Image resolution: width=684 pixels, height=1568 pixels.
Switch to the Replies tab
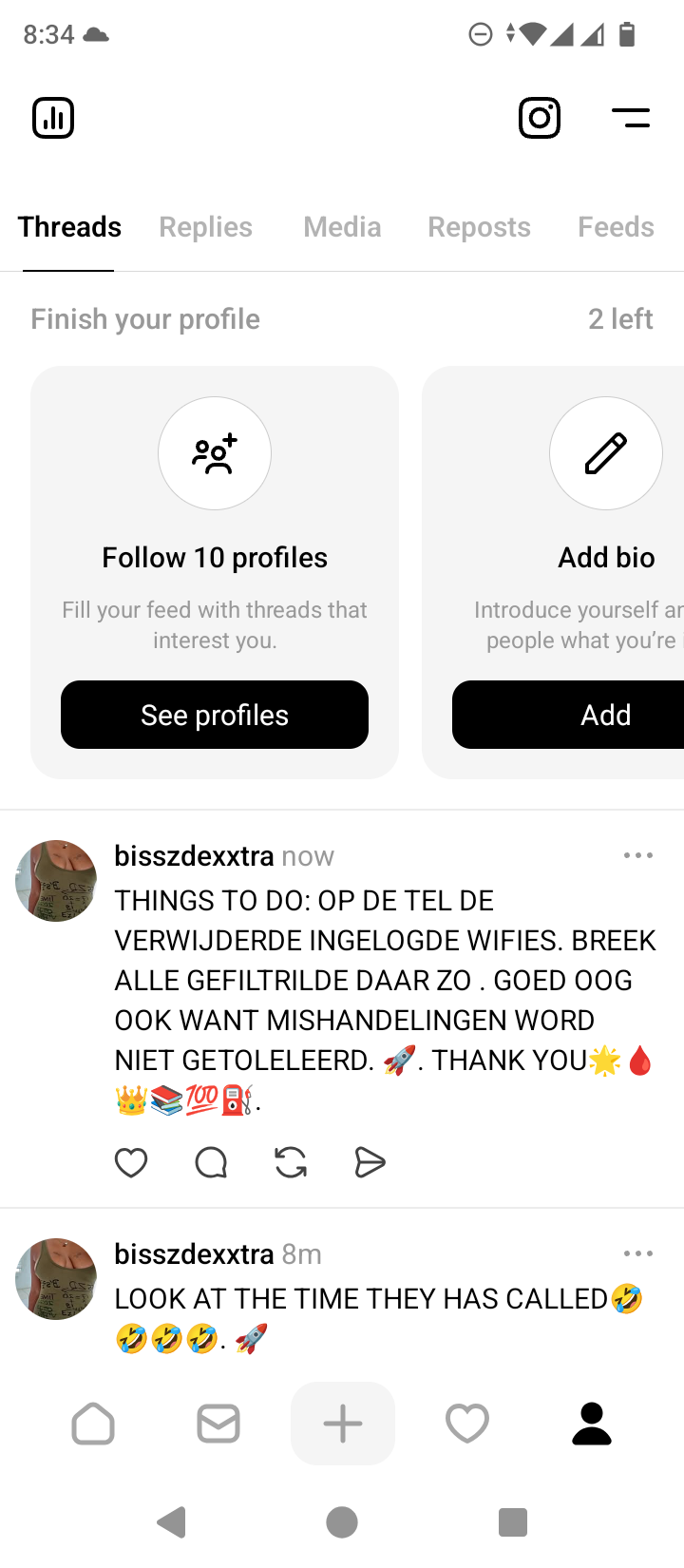(x=205, y=227)
